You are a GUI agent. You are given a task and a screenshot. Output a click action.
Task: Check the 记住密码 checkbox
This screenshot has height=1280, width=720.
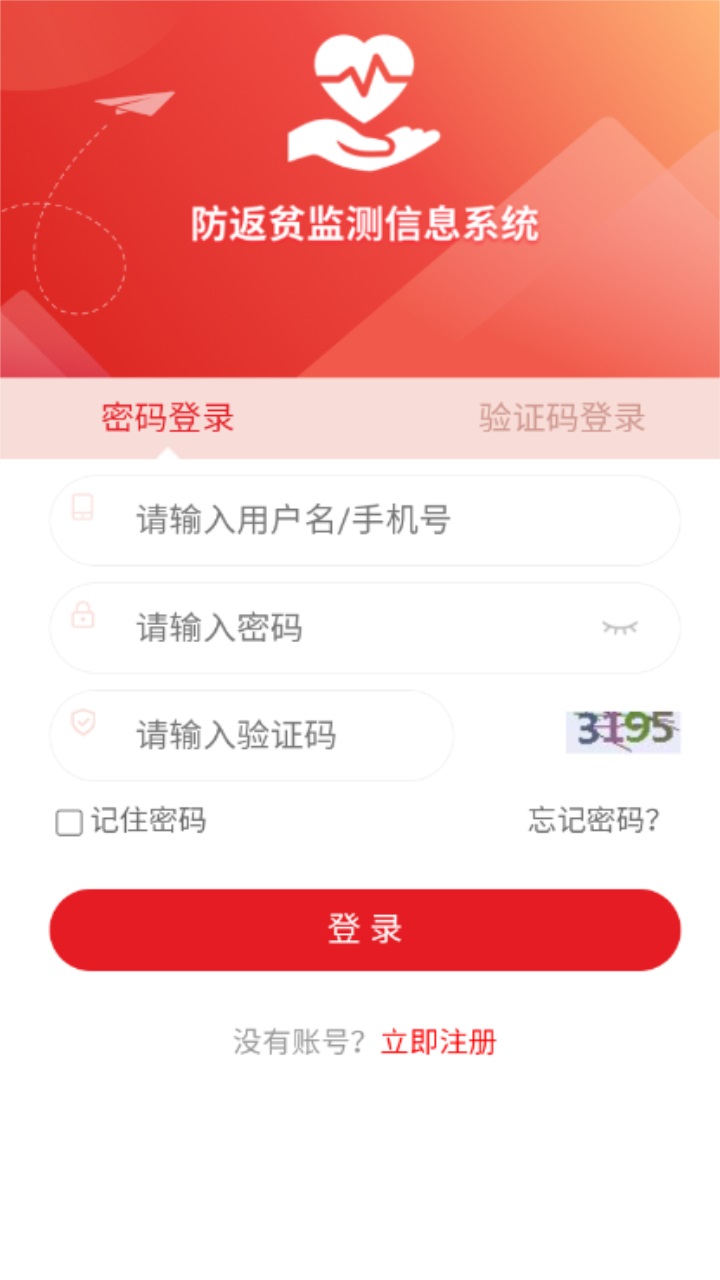coord(68,823)
